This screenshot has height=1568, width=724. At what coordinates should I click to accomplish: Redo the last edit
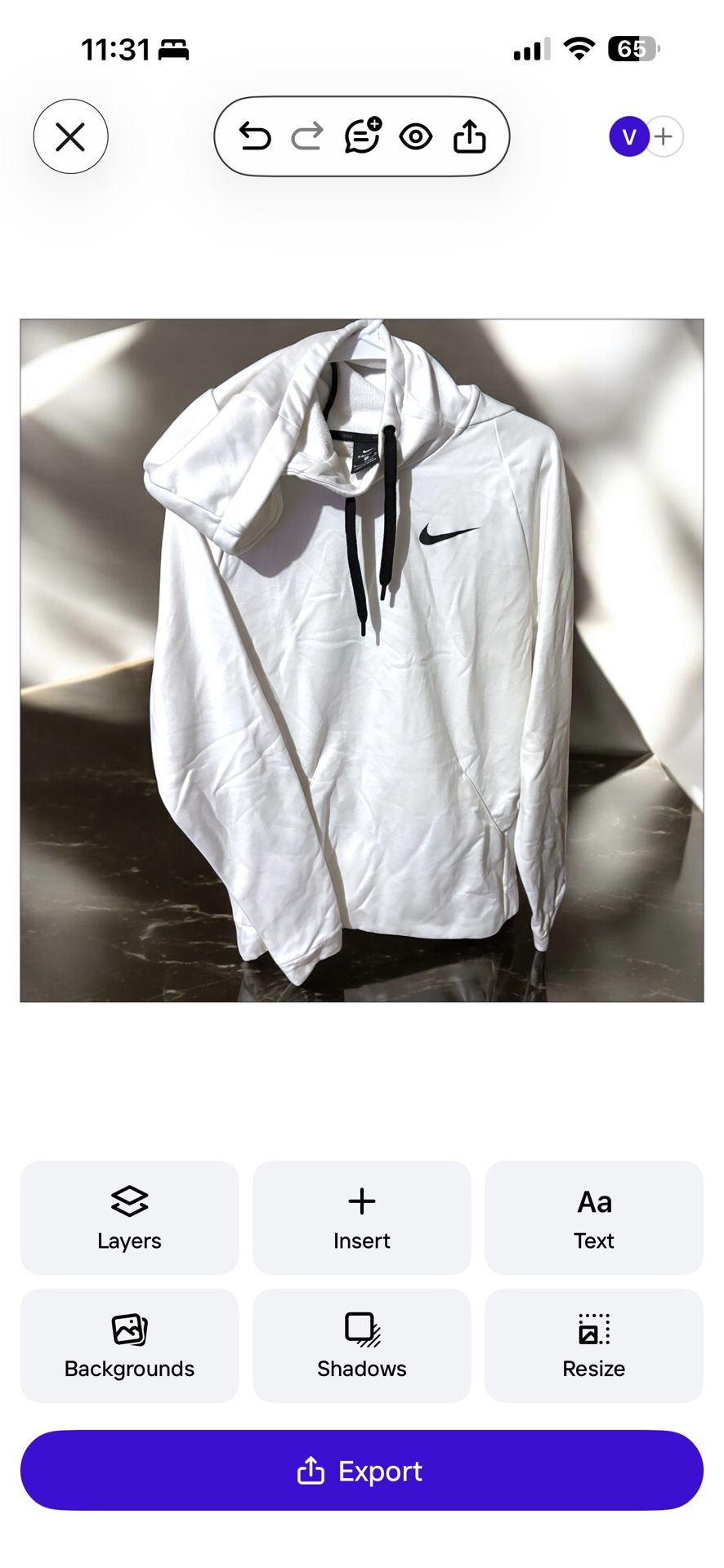point(307,136)
